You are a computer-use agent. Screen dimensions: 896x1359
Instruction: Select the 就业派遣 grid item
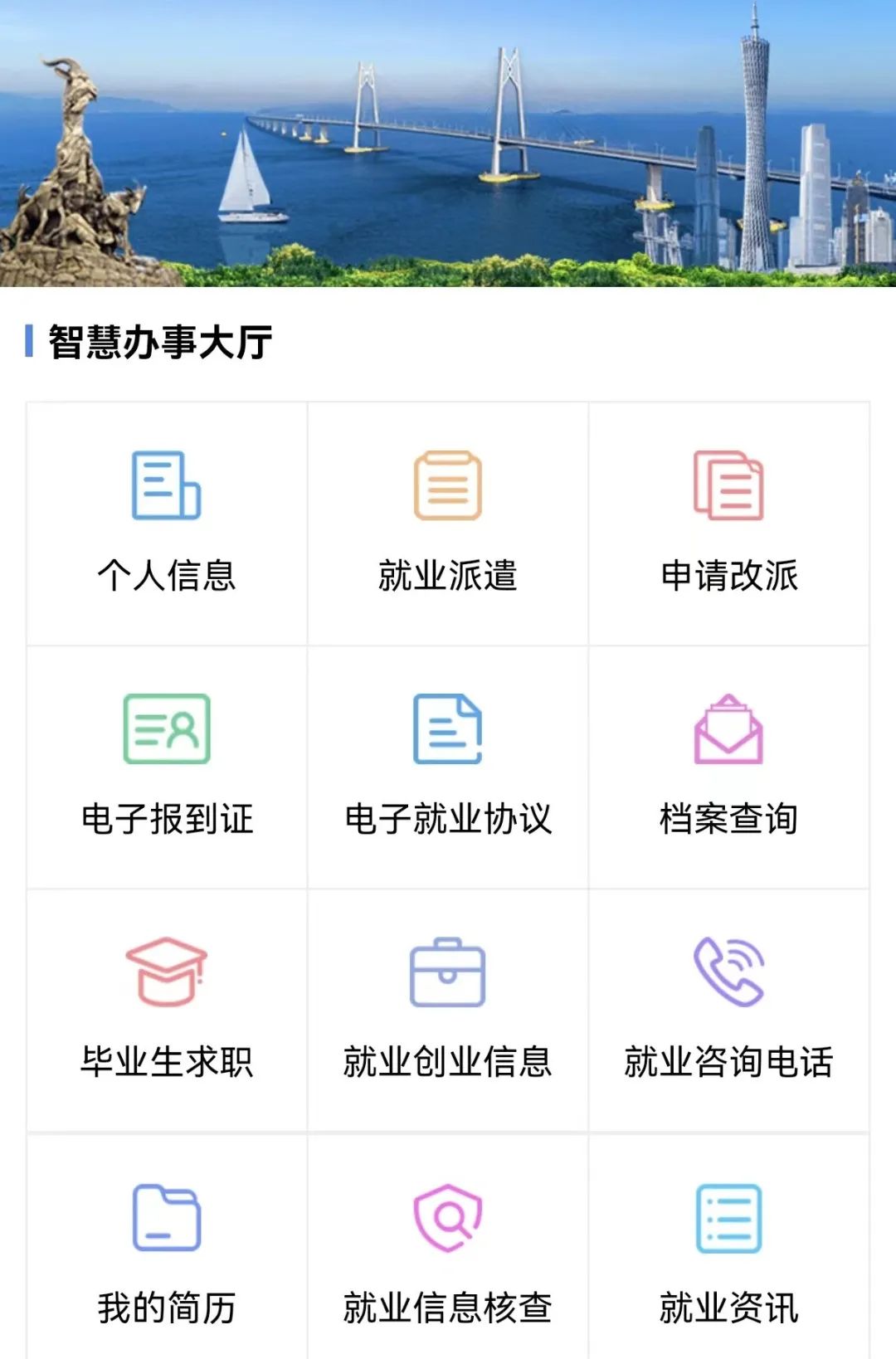pyautogui.click(x=448, y=524)
